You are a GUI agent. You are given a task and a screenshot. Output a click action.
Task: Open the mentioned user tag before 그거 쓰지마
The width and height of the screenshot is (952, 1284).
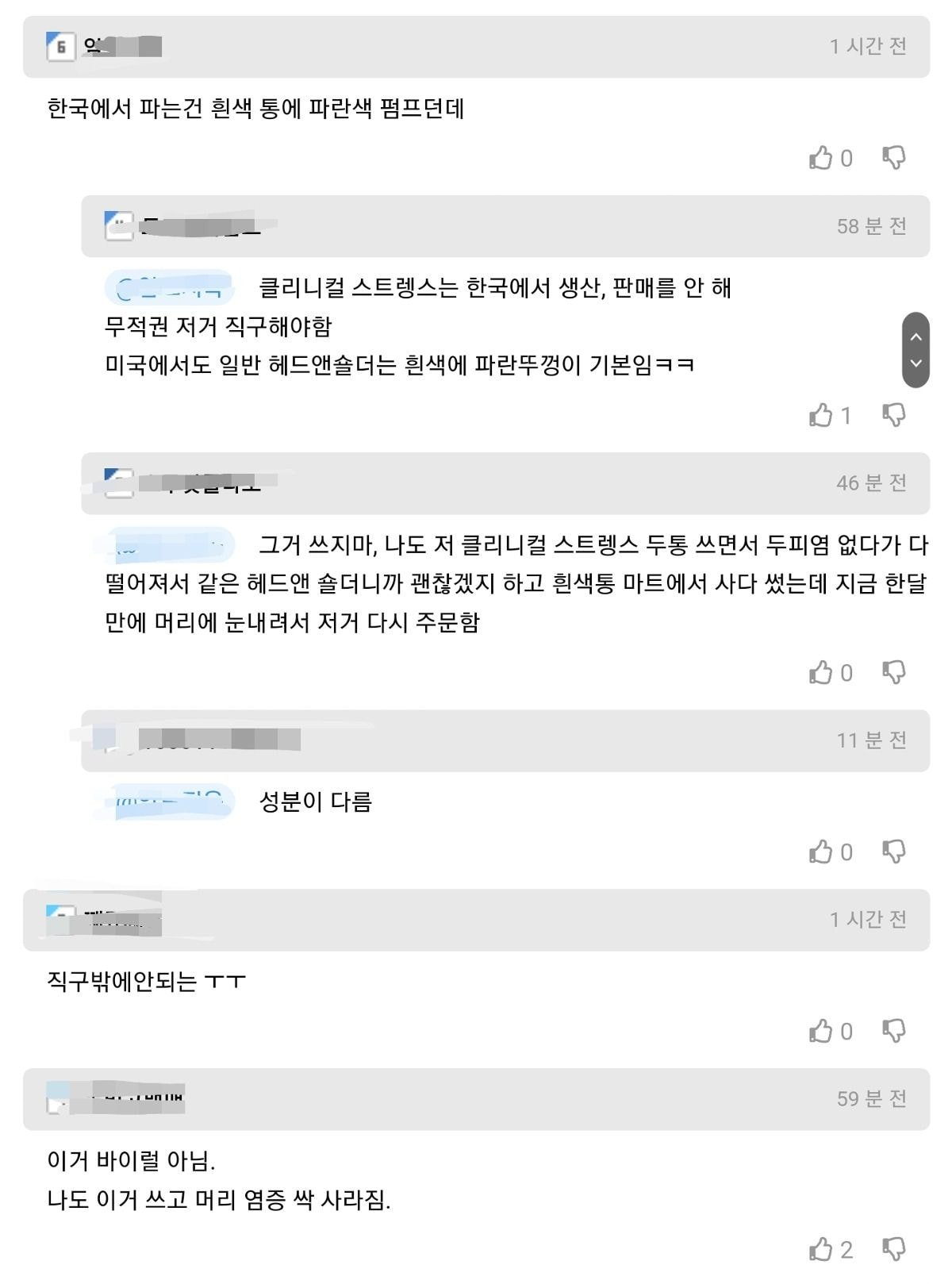(171, 545)
